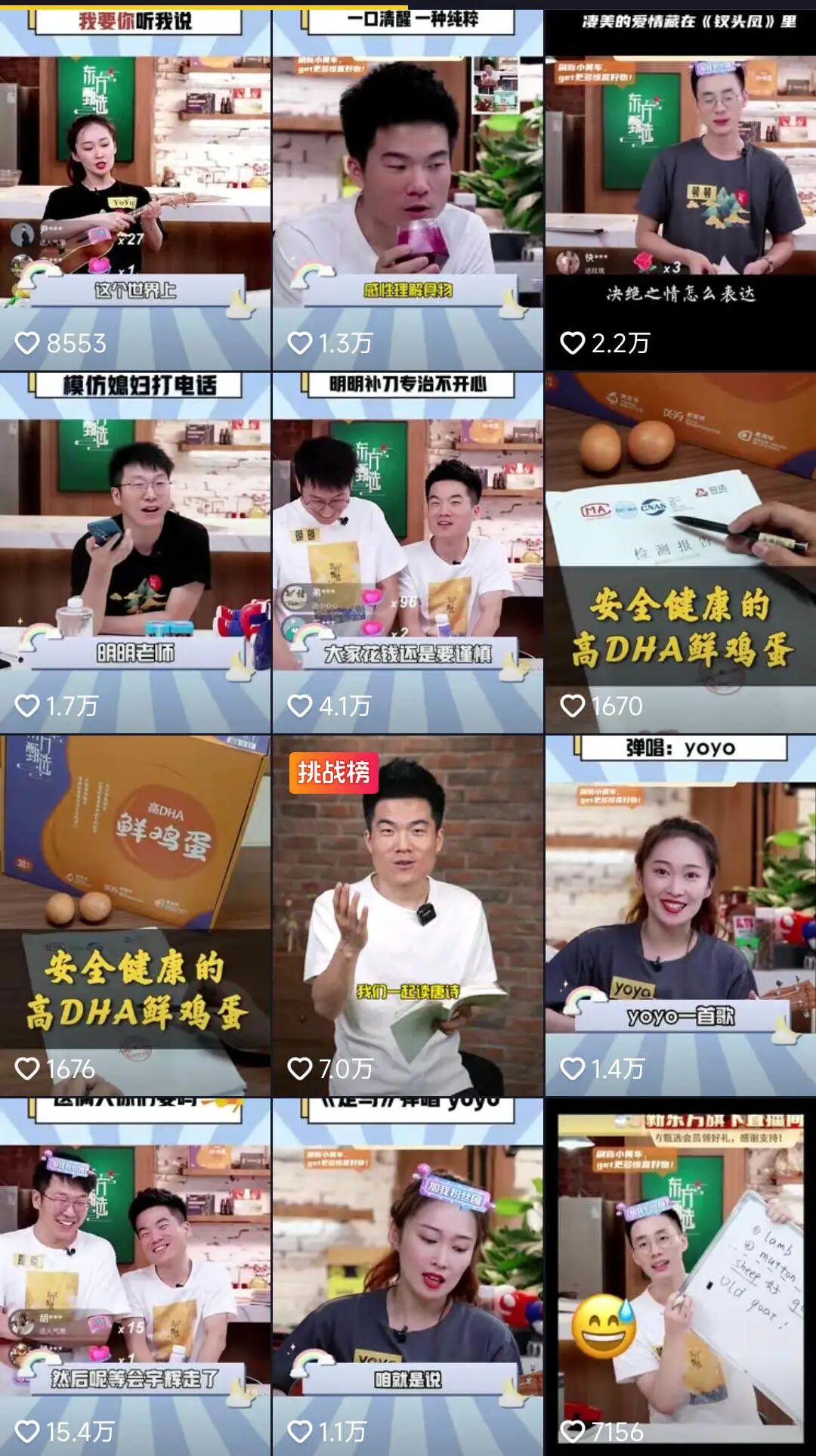Image resolution: width=816 pixels, height=1456 pixels.
Task: Open the 咱就是说 video with 1.1万 likes
Action: pos(407,1278)
